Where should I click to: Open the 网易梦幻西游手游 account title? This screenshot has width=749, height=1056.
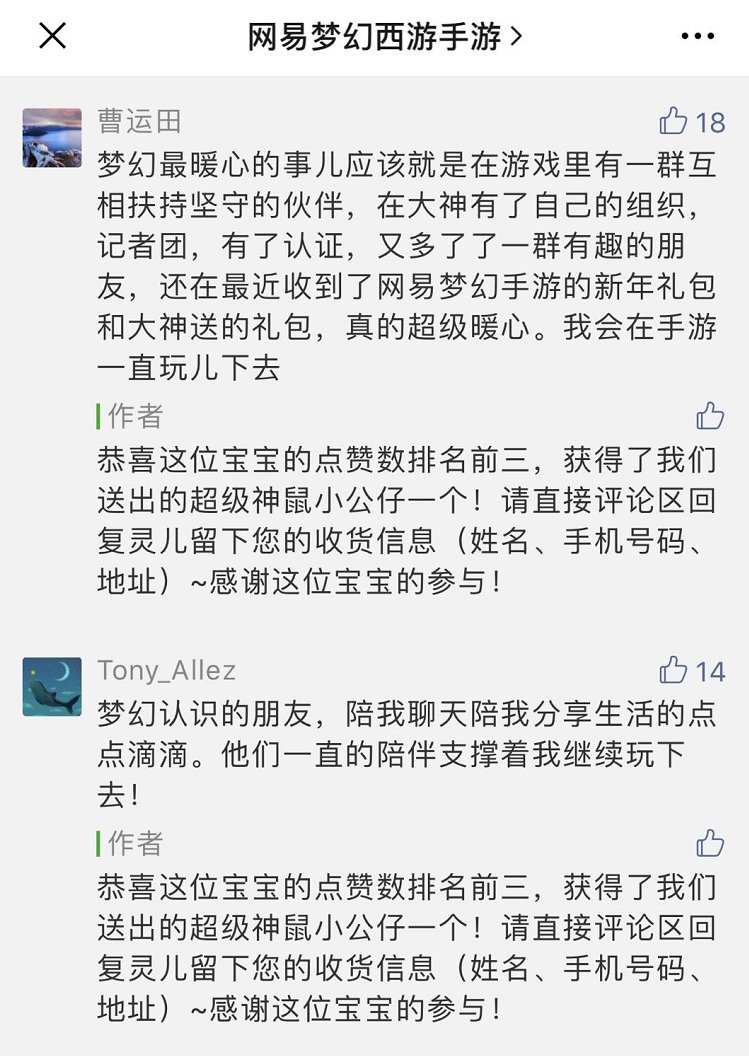(x=385, y=37)
